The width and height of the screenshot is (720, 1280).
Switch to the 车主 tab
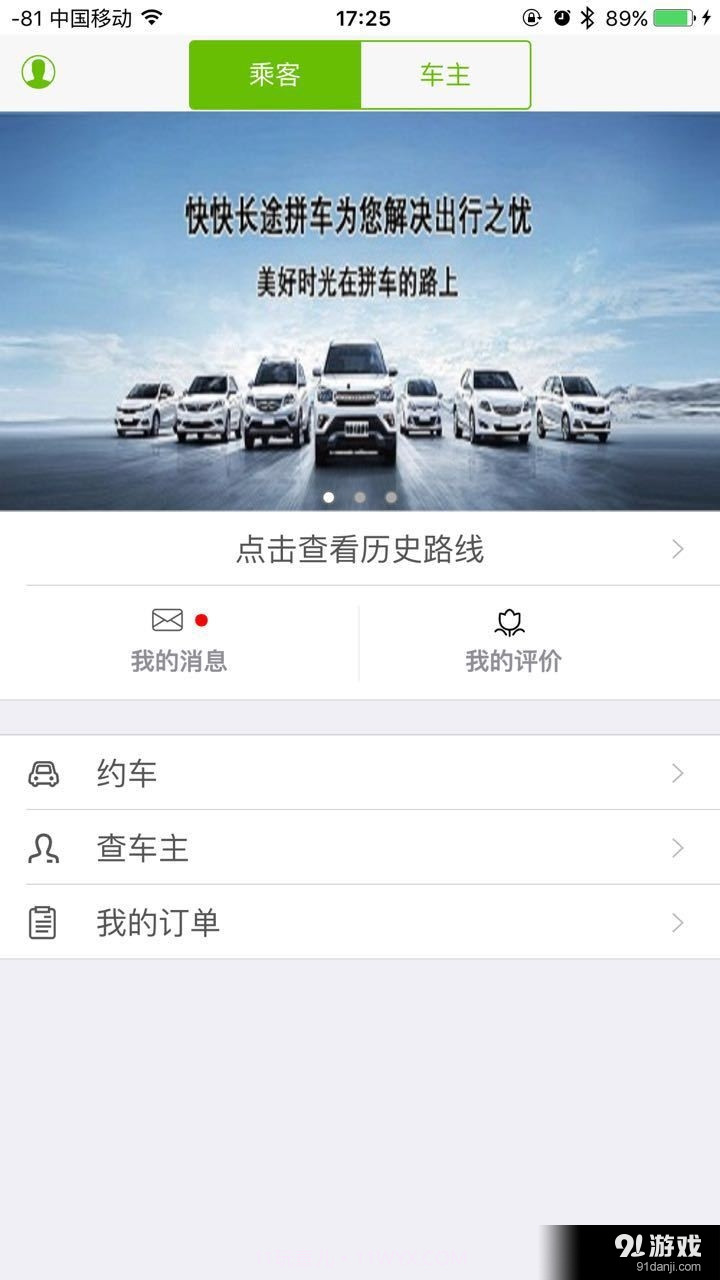click(x=444, y=74)
